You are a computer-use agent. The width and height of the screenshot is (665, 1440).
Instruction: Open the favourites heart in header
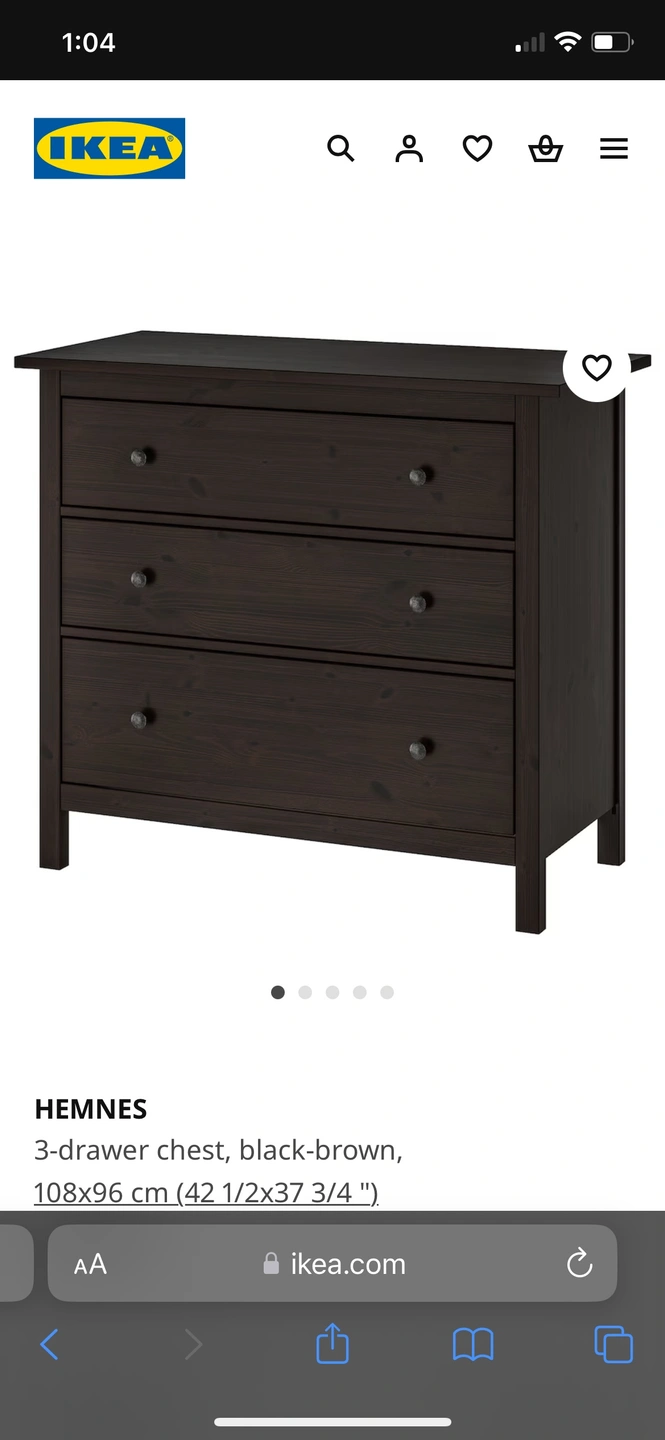477,149
